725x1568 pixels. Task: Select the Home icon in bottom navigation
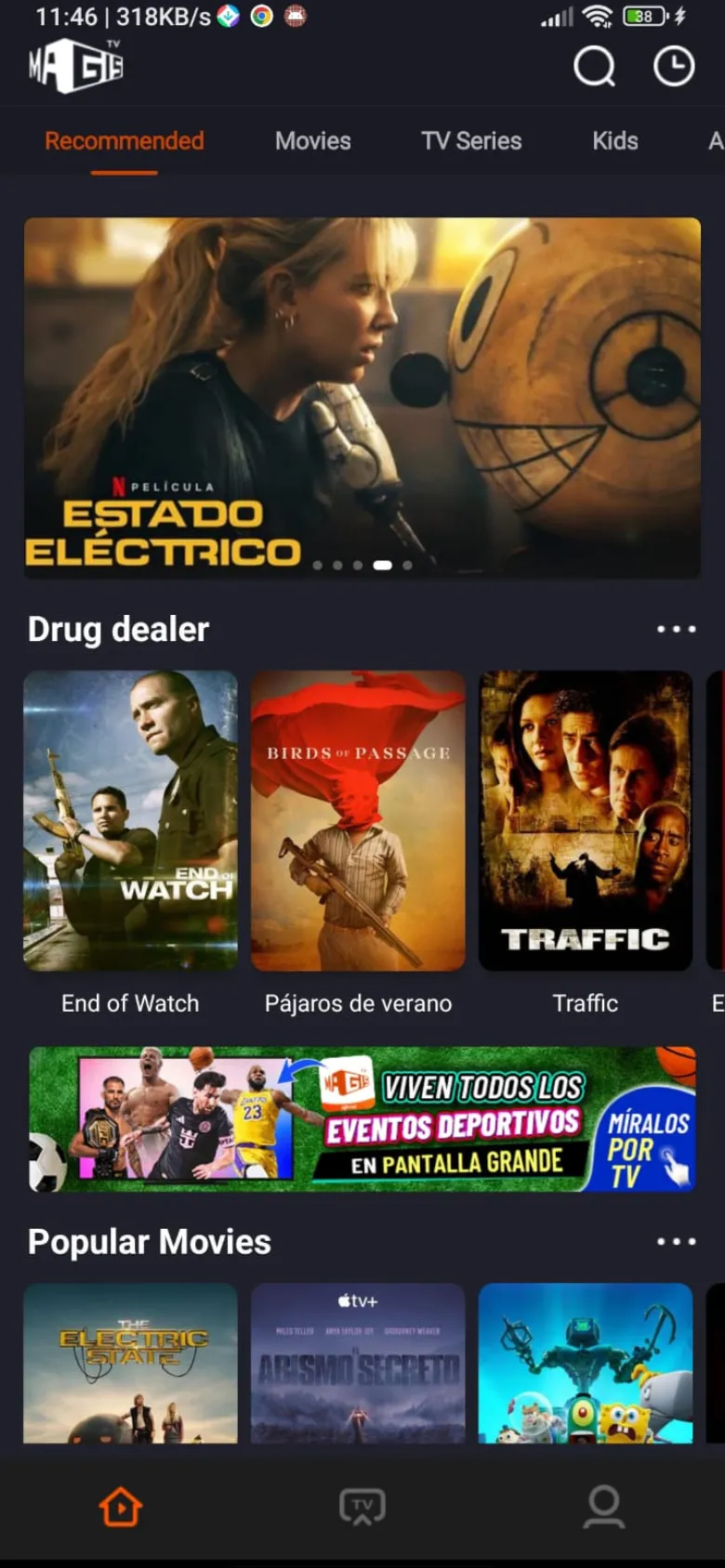coord(121,1507)
